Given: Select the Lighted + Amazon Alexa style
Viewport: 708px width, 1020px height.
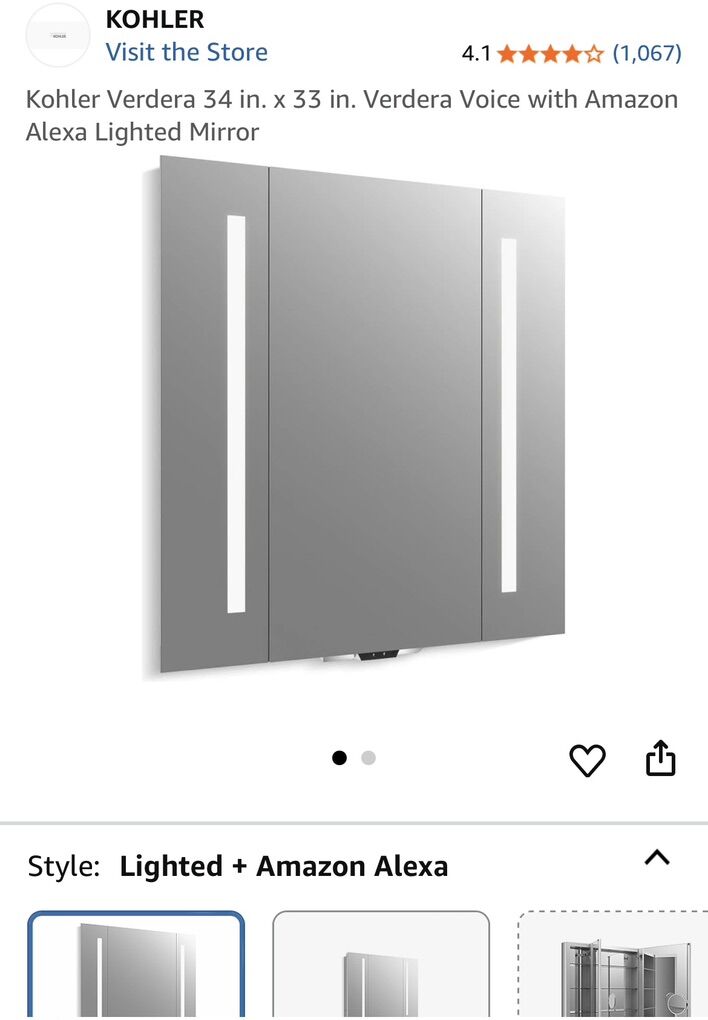Looking at the screenshot, I should click(137, 966).
